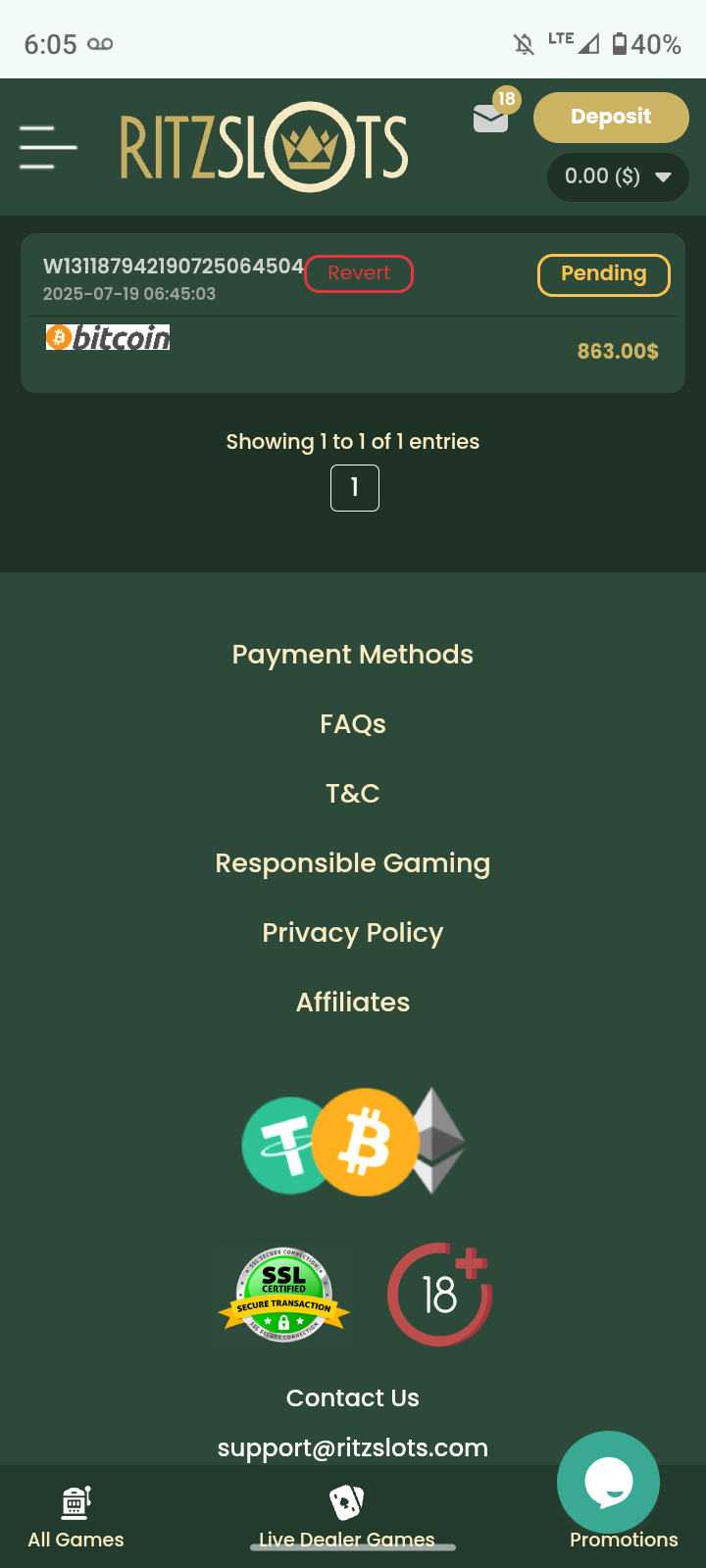
Task: Switch to Live Dealer Games
Action: click(346, 1518)
